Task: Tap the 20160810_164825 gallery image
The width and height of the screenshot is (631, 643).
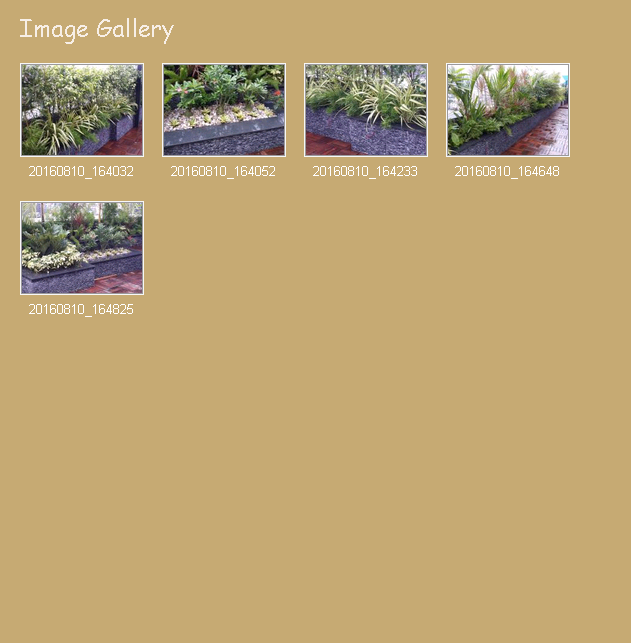Action: coord(82,248)
